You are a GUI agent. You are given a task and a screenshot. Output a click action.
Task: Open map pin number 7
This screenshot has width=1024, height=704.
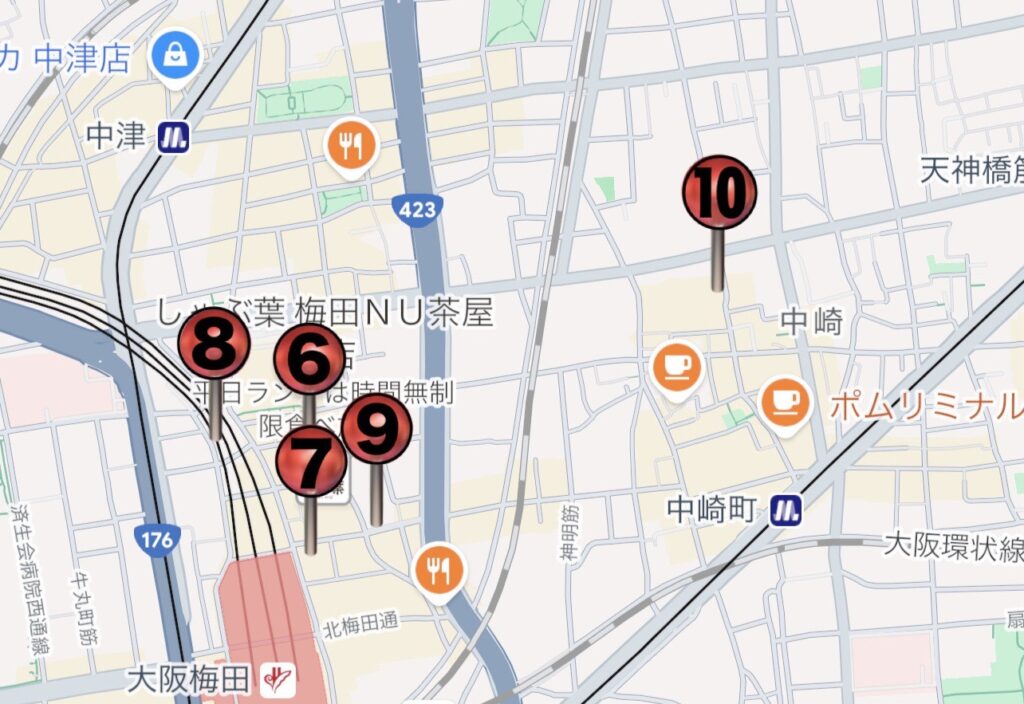tap(311, 462)
